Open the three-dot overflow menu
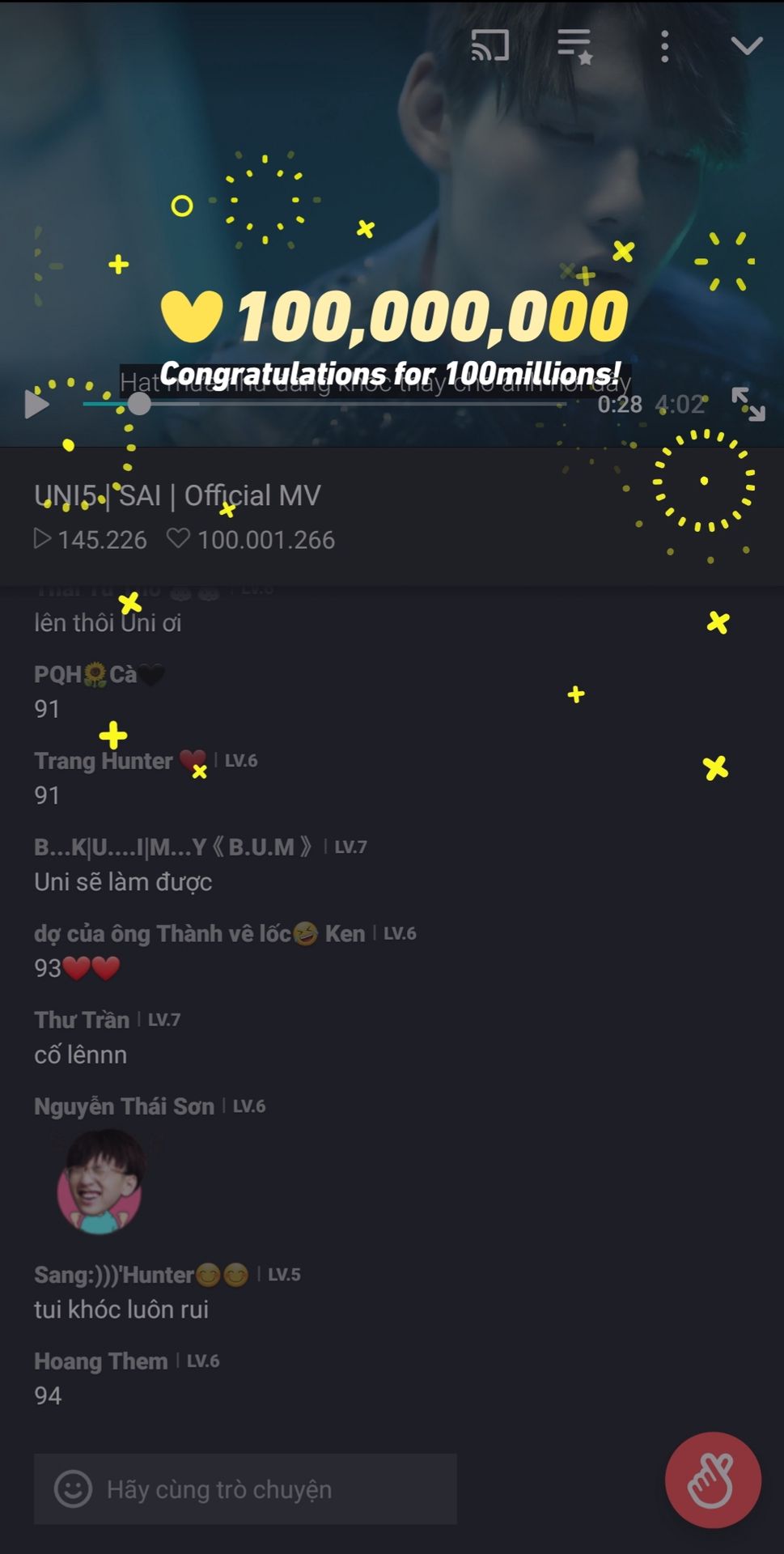 coord(664,47)
